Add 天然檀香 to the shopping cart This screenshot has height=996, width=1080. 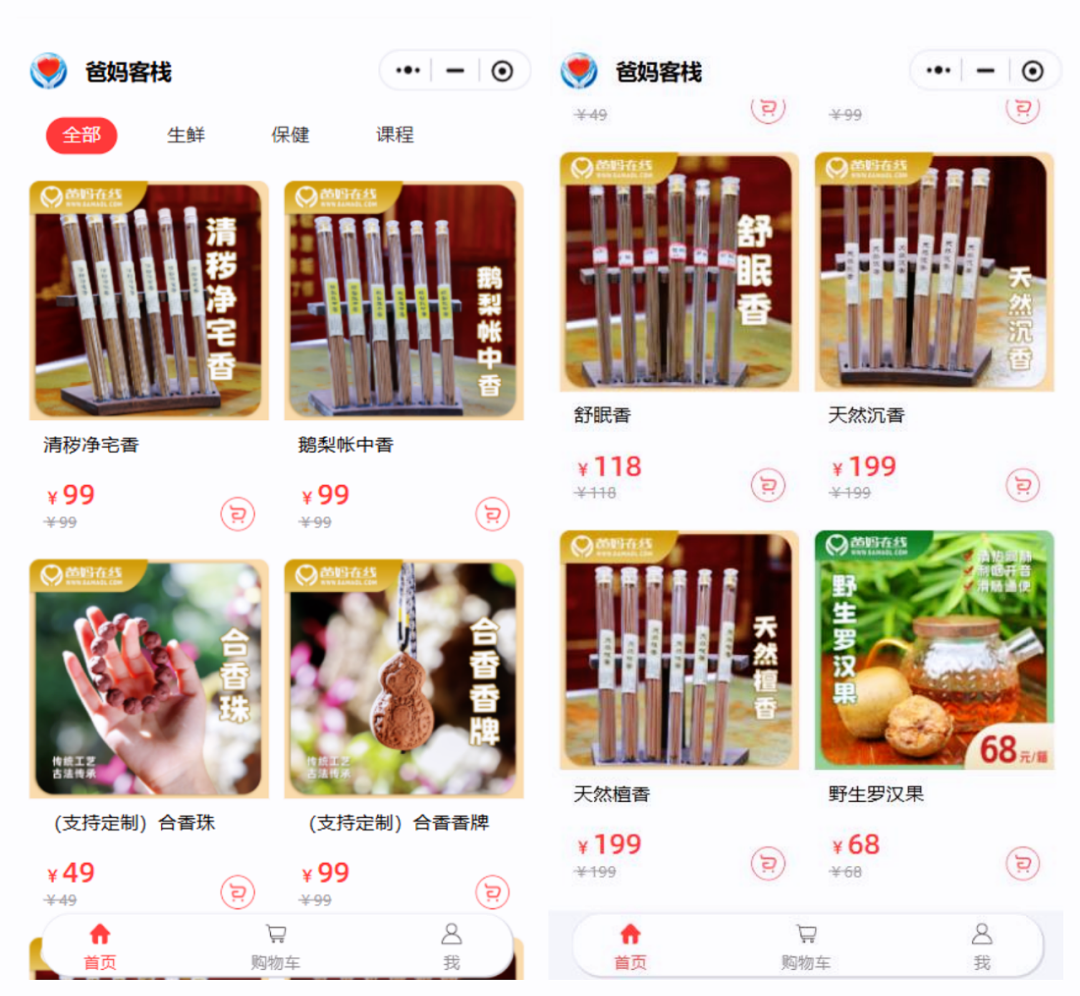pyautogui.click(x=768, y=863)
